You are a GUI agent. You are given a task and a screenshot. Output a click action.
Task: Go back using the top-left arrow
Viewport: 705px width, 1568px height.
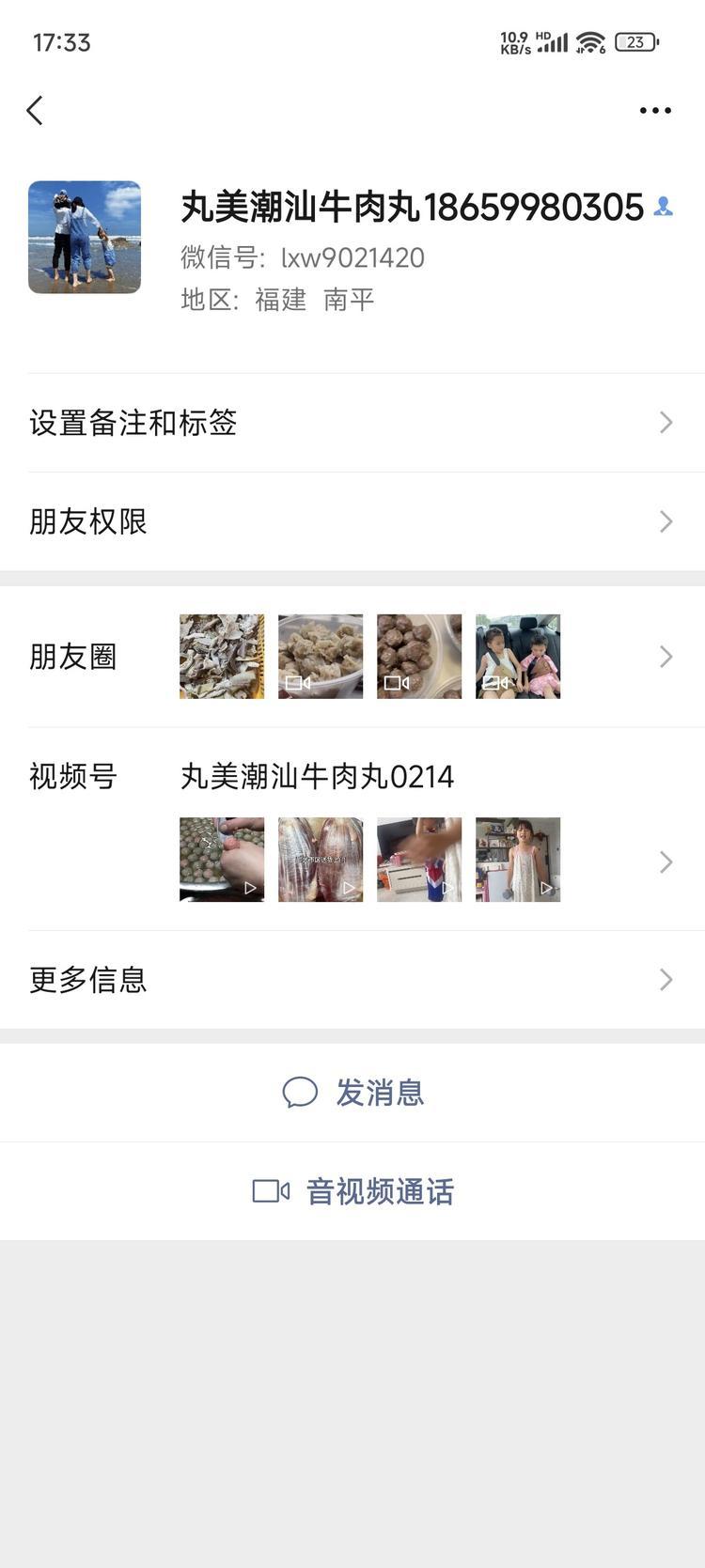(35, 111)
